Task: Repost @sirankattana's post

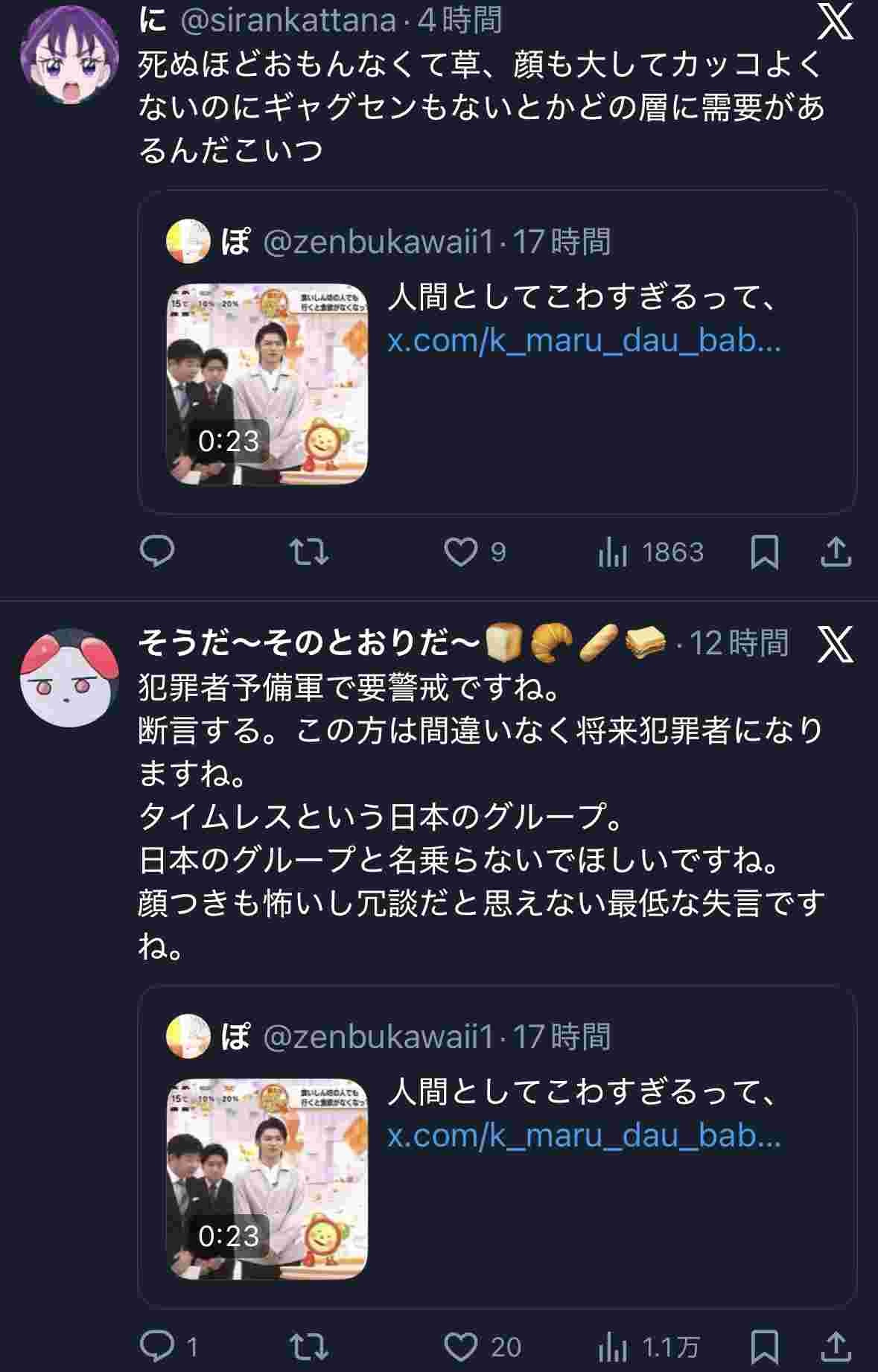Action: (x=308, y=552)
